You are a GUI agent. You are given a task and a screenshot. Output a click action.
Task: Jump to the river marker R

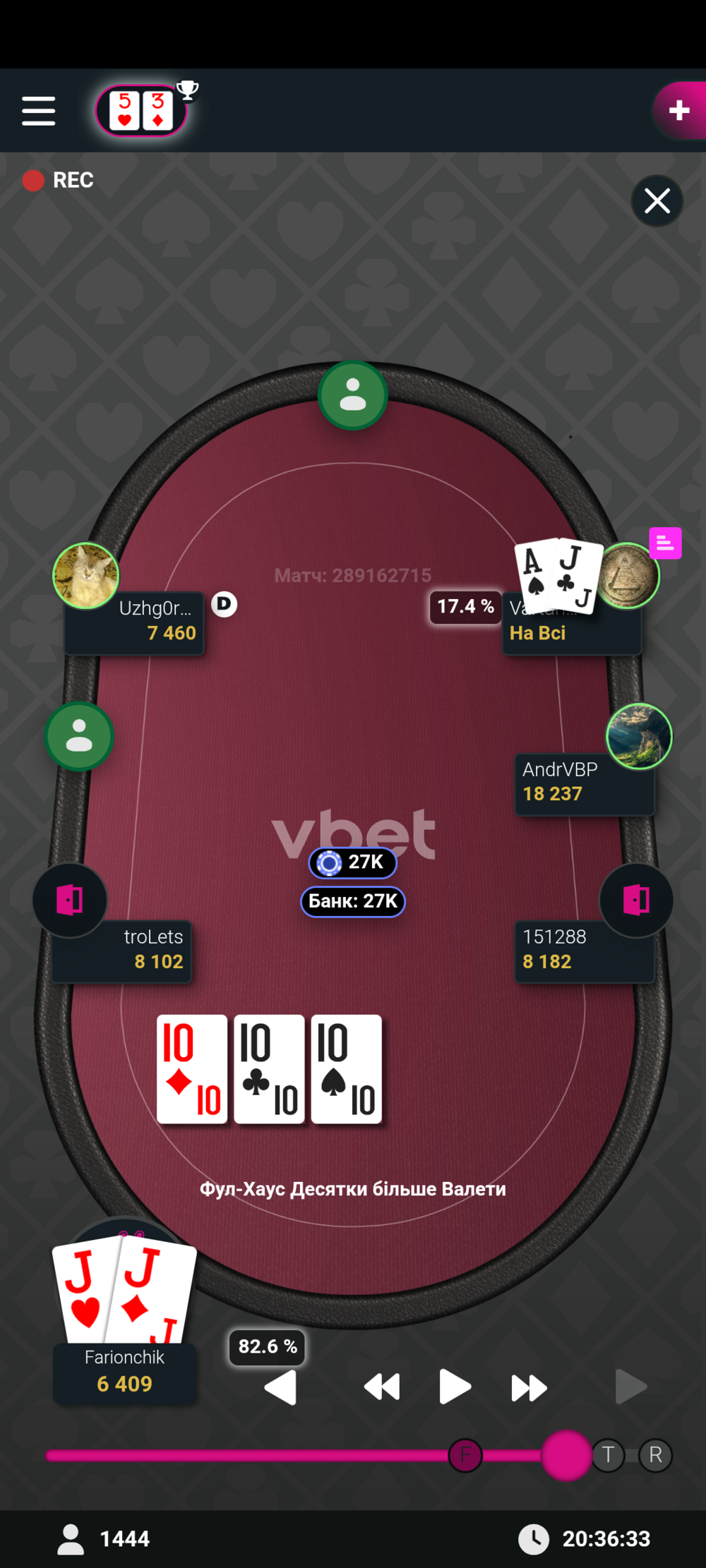tap(655, 1455)
